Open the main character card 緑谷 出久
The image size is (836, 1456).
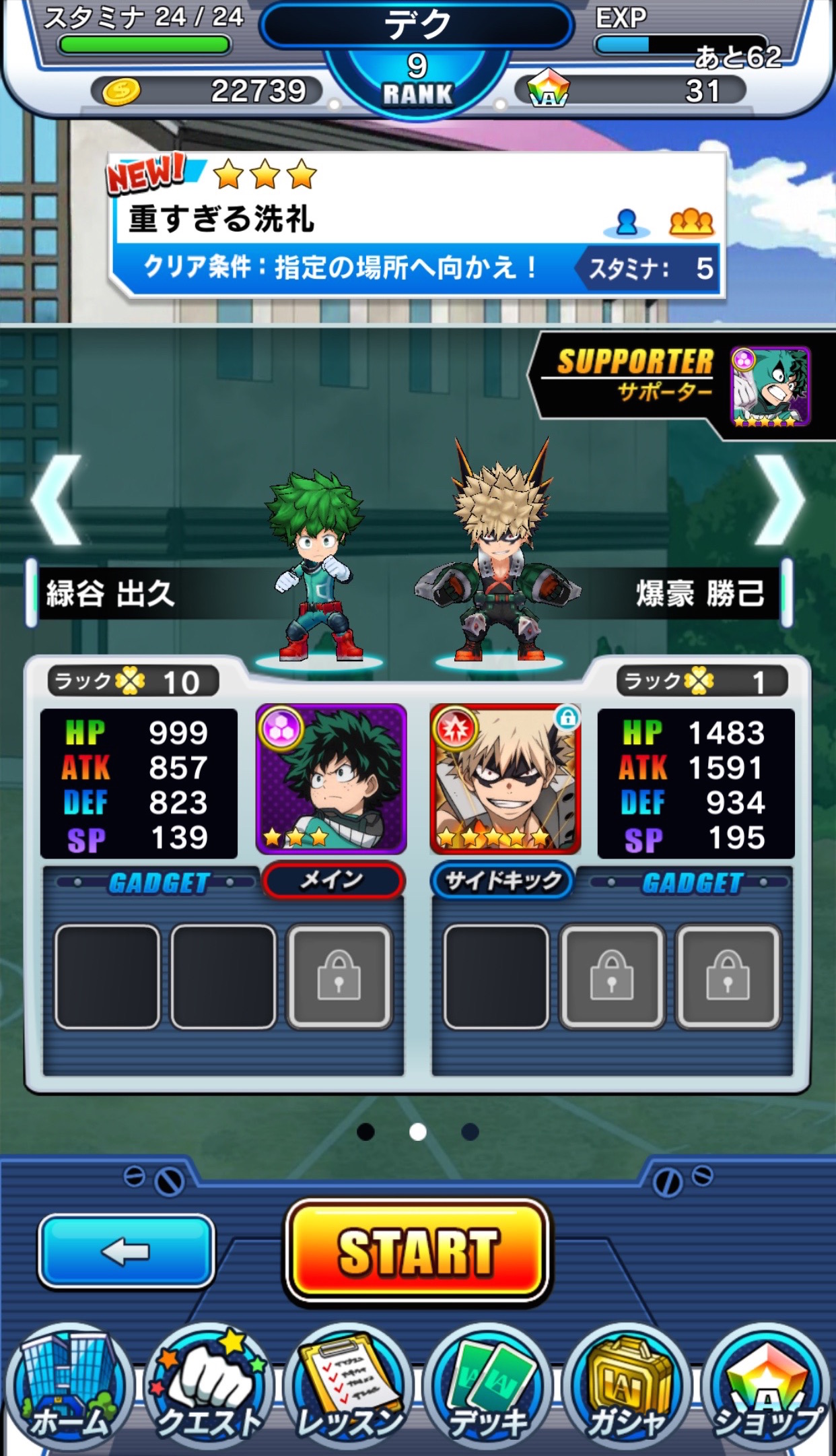tap(330, 779)
